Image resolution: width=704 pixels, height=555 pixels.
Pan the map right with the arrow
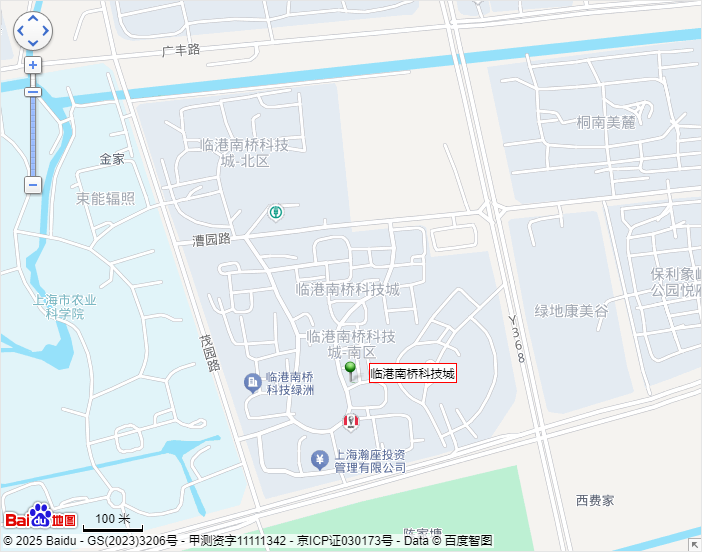45,31
